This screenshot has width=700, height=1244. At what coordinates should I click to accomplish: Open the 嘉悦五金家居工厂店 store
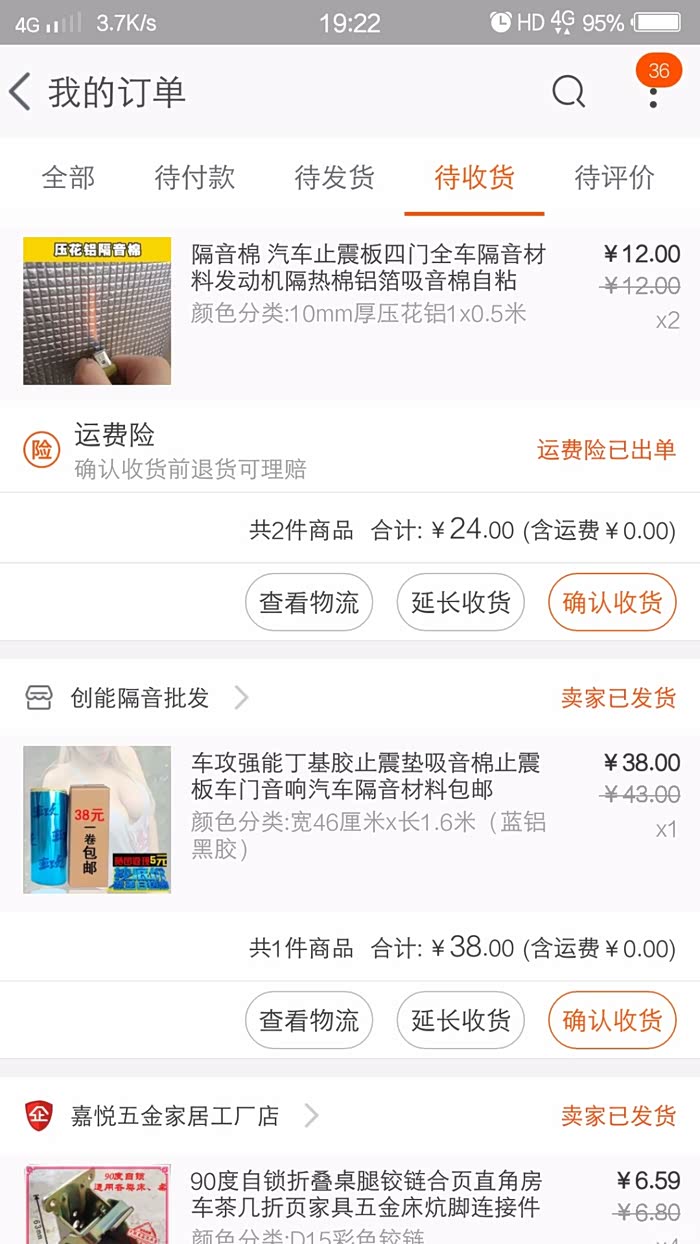click(175, 1115)
